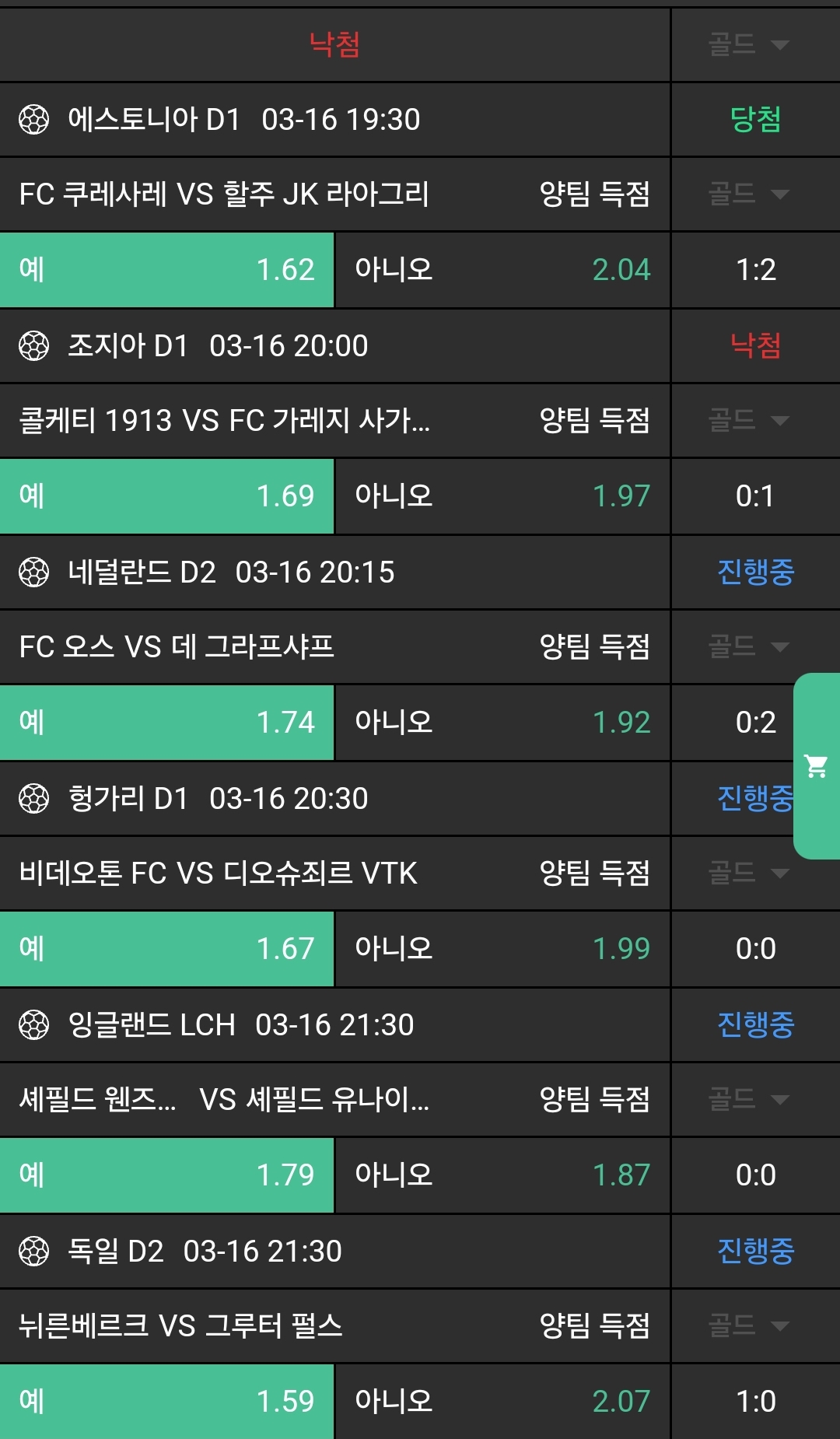Open 골드 dropdown for 비데오톤 FC match
This screenshot has width=840, height=1439.
click(x=748, y=873)
